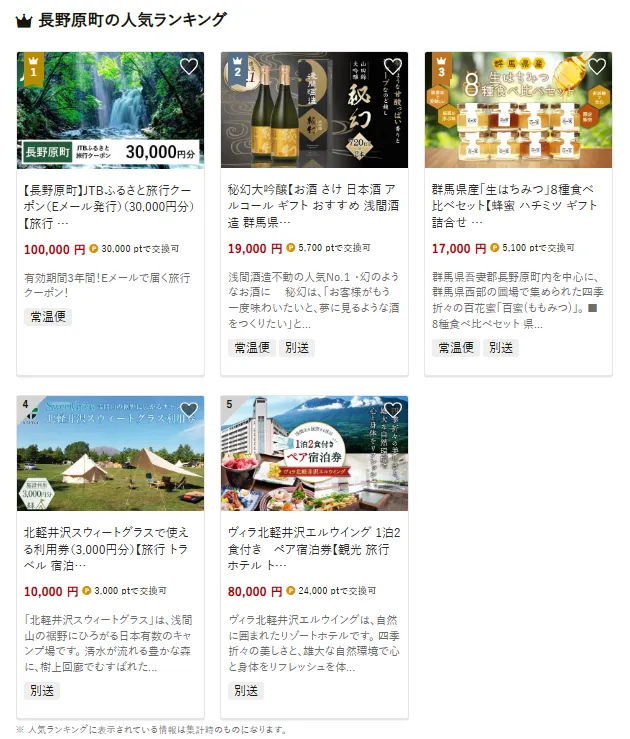Heart the 北軽井沢スウィートグラス voucher

click(x=189, y=410)
